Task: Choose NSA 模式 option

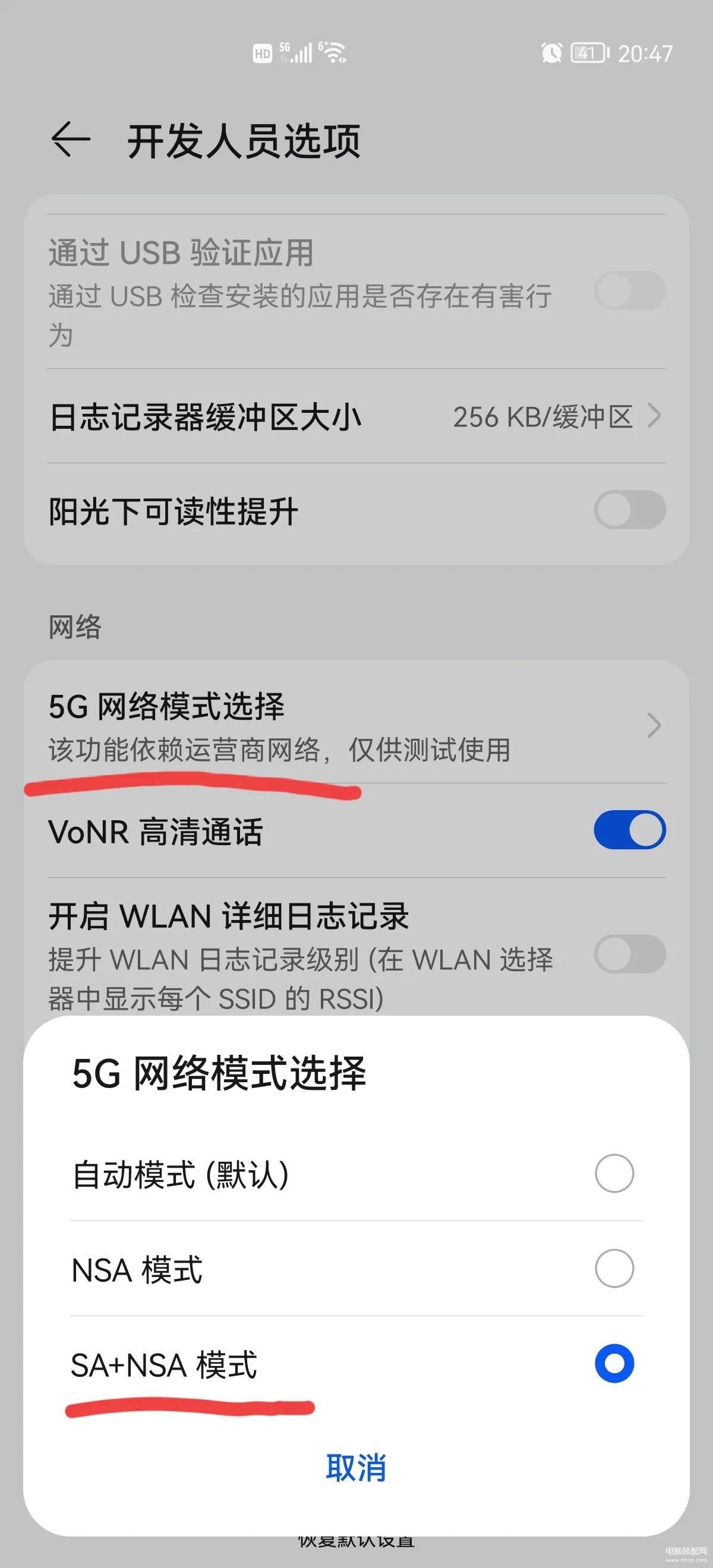Action: (356, 1269)
